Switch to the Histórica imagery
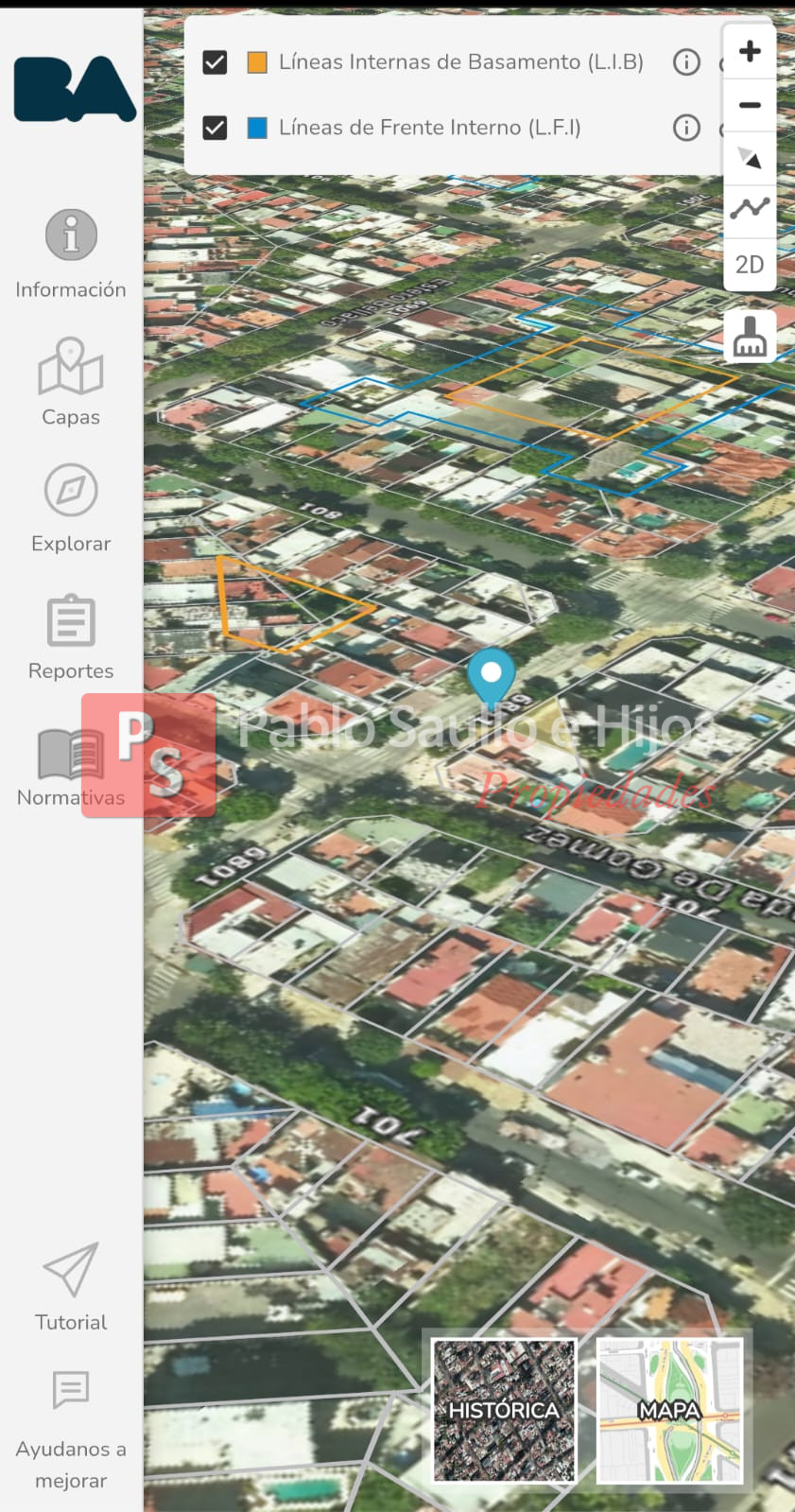Screen dimensions: 795x1512 pyautogui.click(x=504, y=1409)
